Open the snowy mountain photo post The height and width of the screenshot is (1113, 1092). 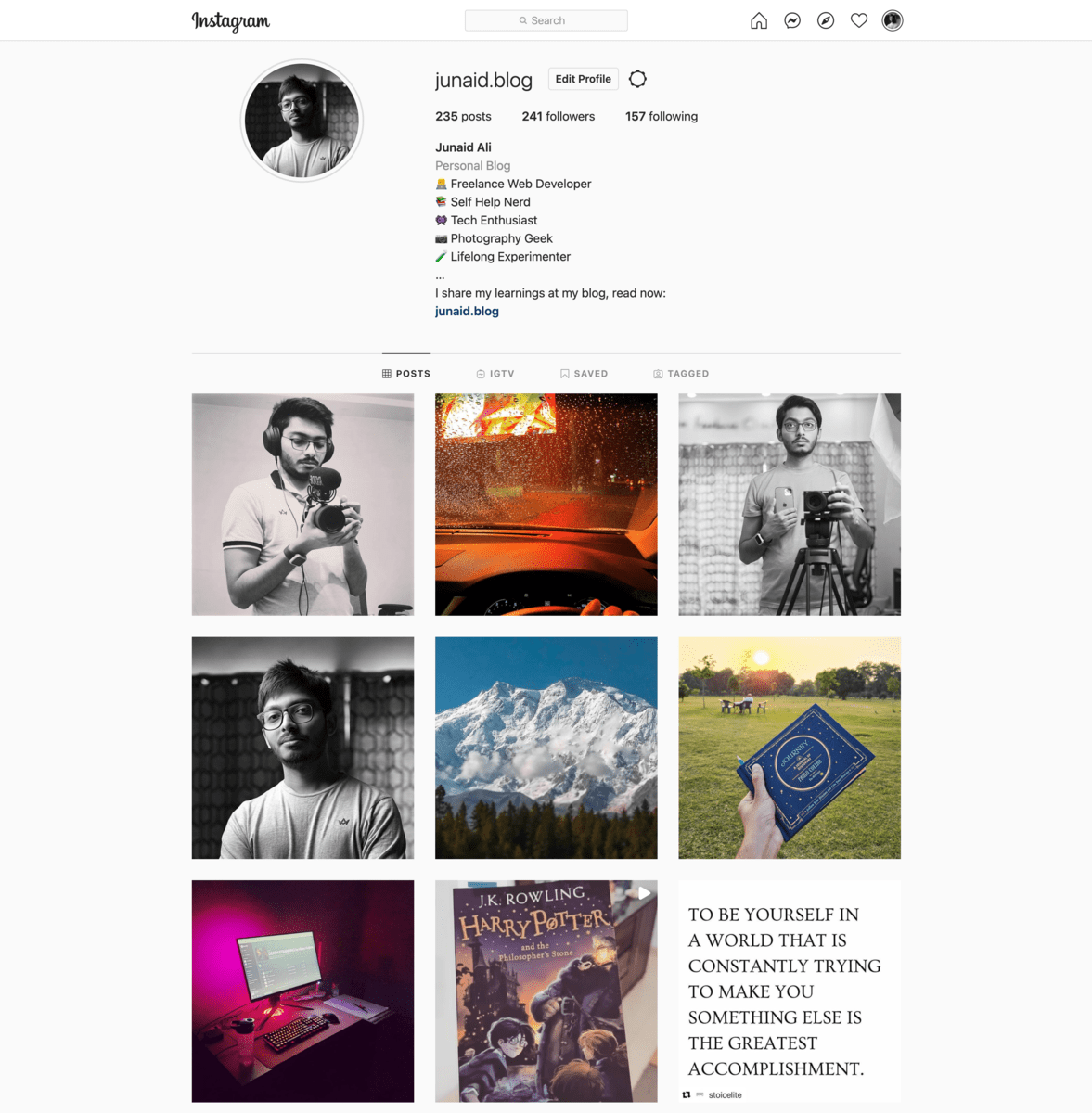coord(546,748)
